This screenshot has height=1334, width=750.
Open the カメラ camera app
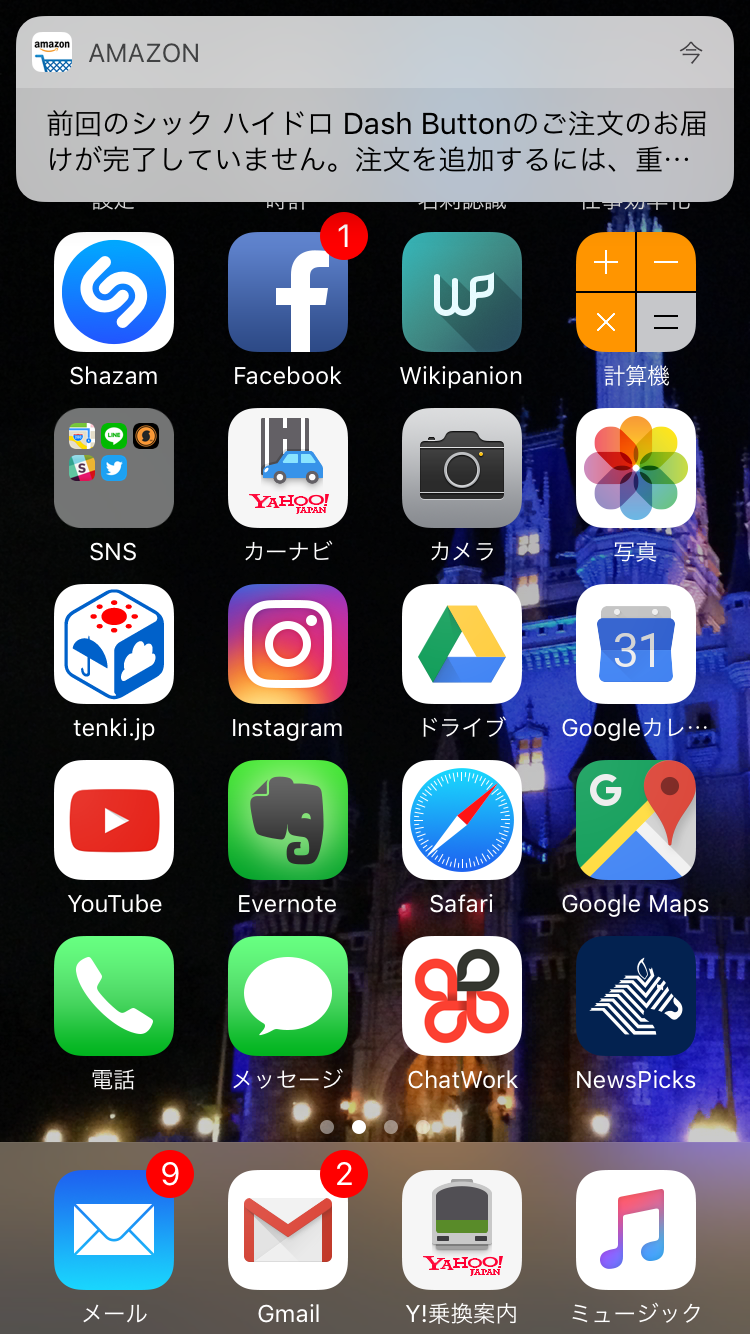pos(462,468)
